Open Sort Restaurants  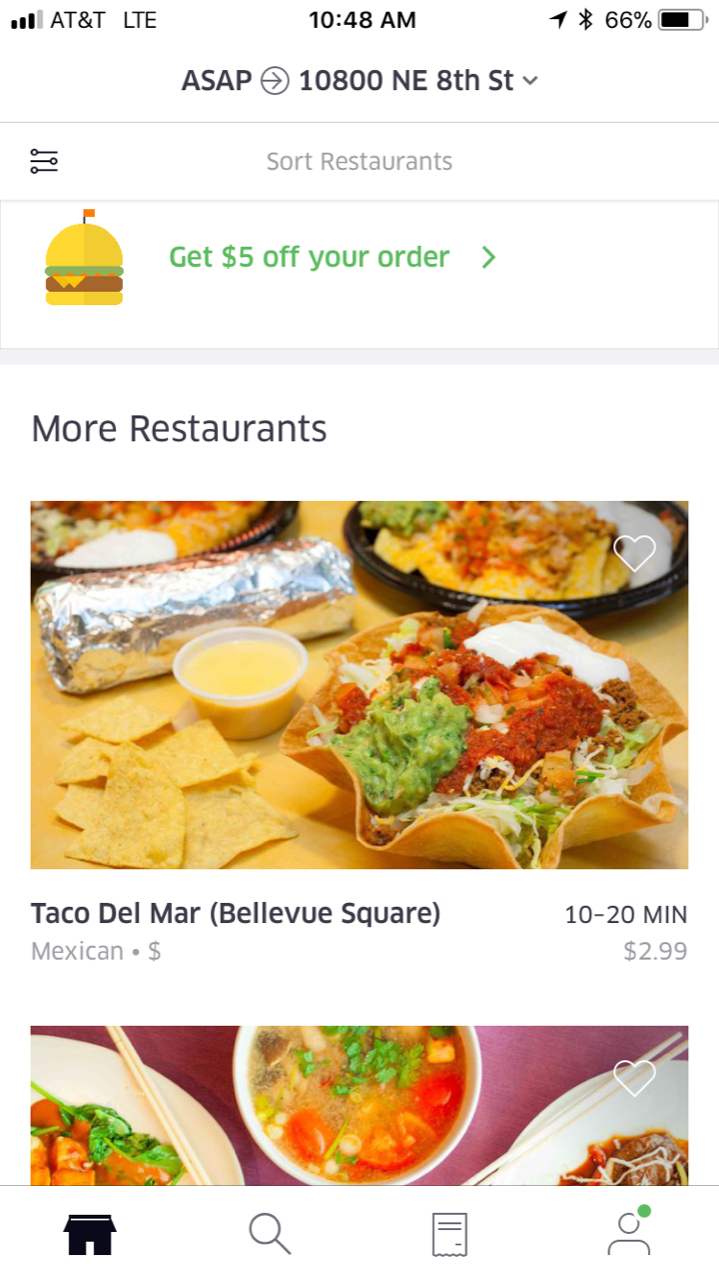359,161
